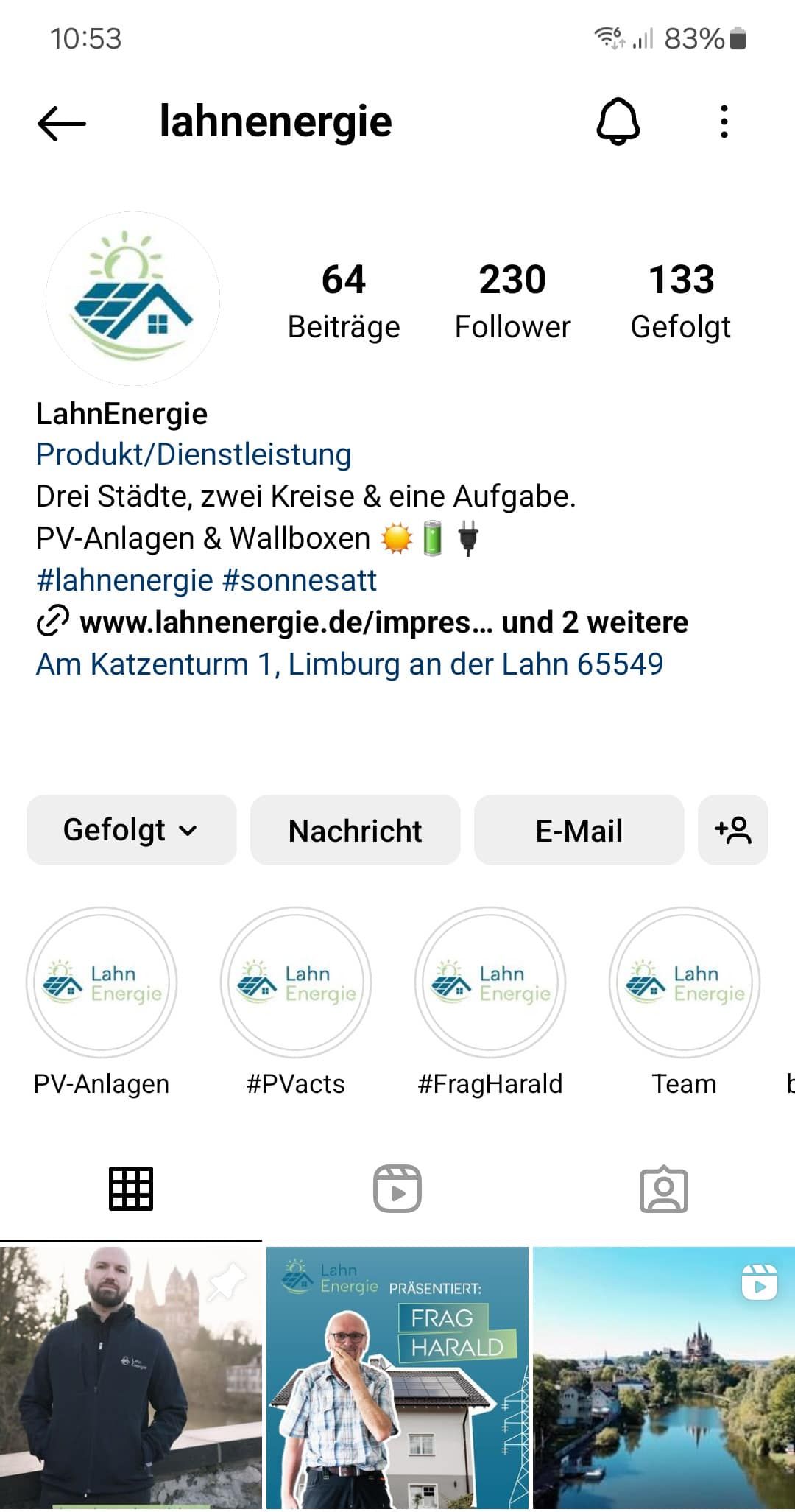Viewport: 795px width, 1512px height.
Task: Open the #PVacts story highlight
Action: [296, 982]
